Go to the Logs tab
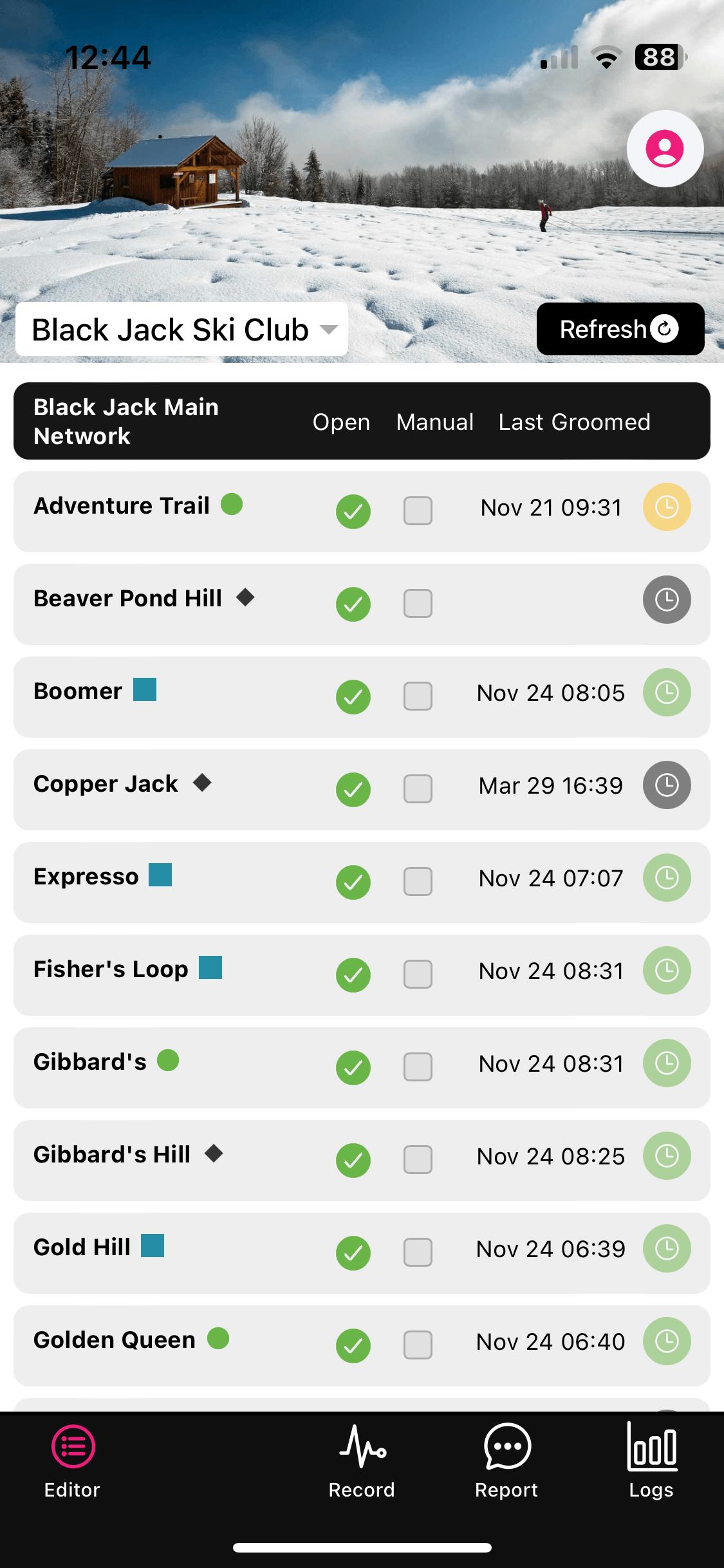Screen dimensions: 724x1568 [651, 1461]
